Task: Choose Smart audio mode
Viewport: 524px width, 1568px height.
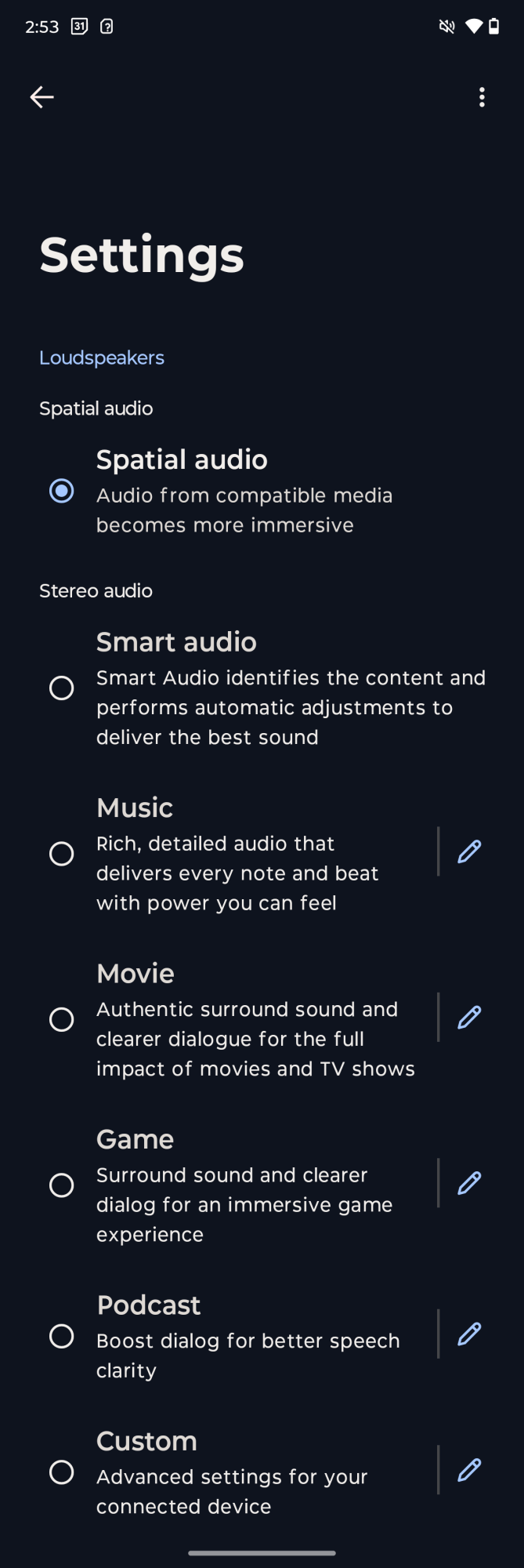Action: [x=62, y=688]
